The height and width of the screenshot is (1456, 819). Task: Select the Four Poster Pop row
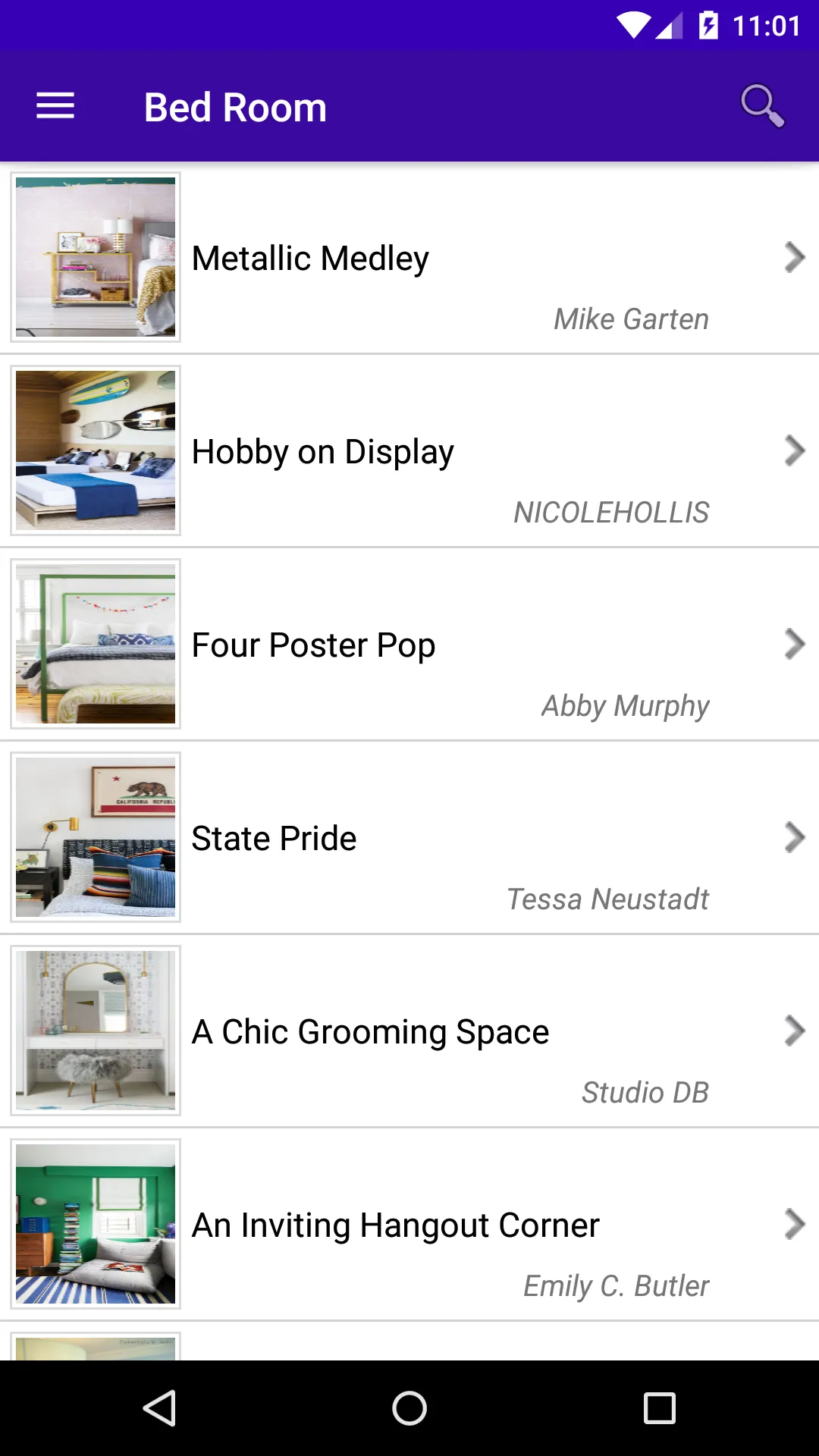(409, 645)
